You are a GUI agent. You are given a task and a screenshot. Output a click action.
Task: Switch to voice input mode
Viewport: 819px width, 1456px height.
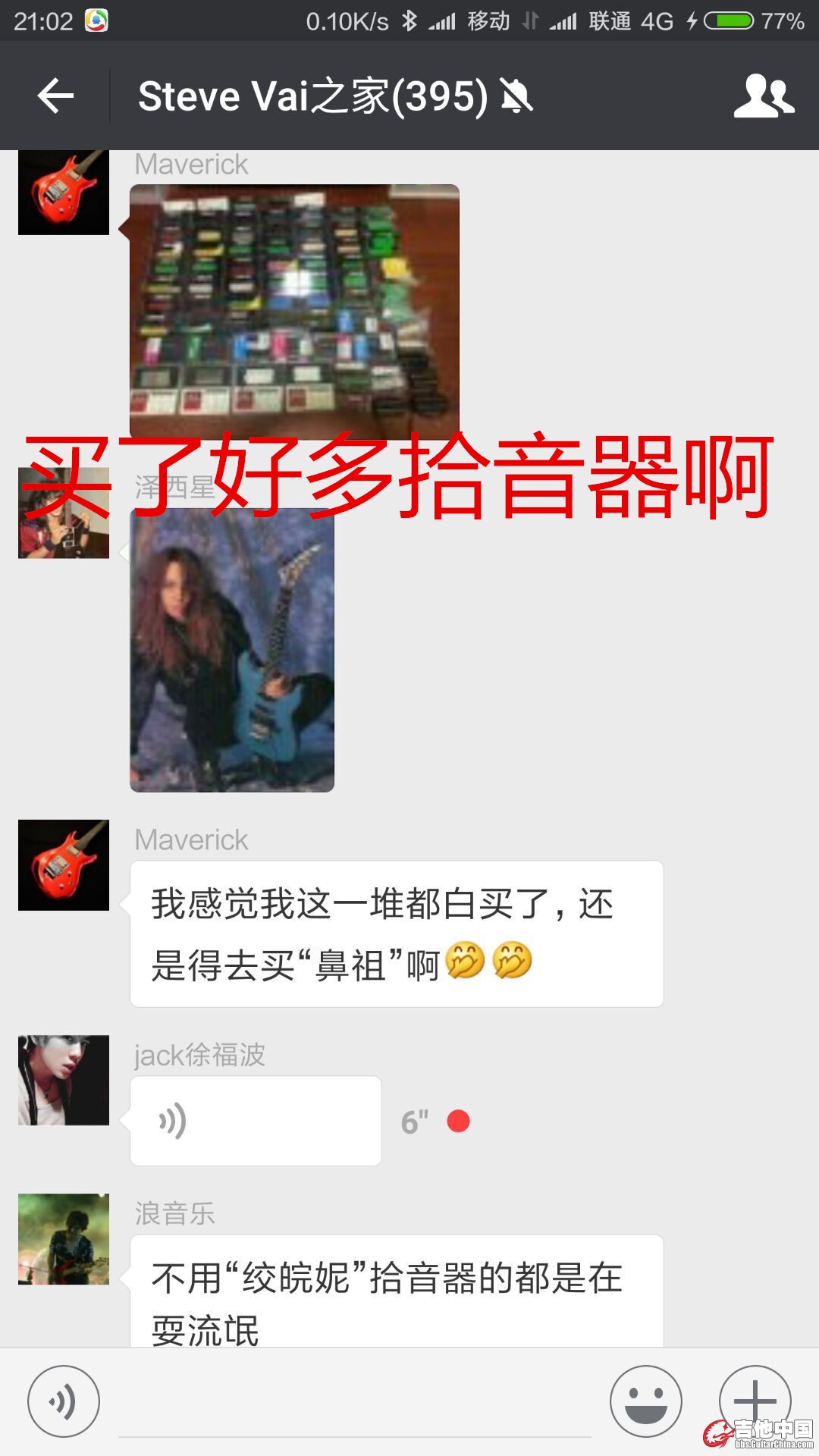pos(64,1401)
